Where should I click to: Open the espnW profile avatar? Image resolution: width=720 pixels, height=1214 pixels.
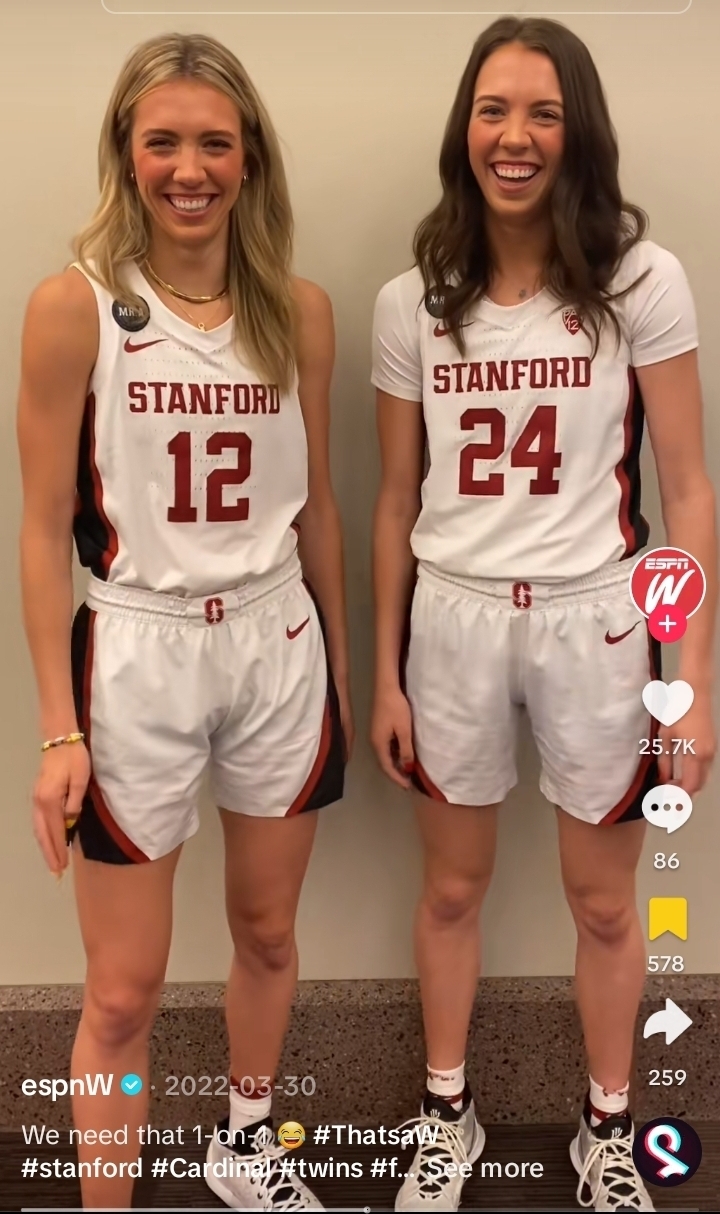667,585
